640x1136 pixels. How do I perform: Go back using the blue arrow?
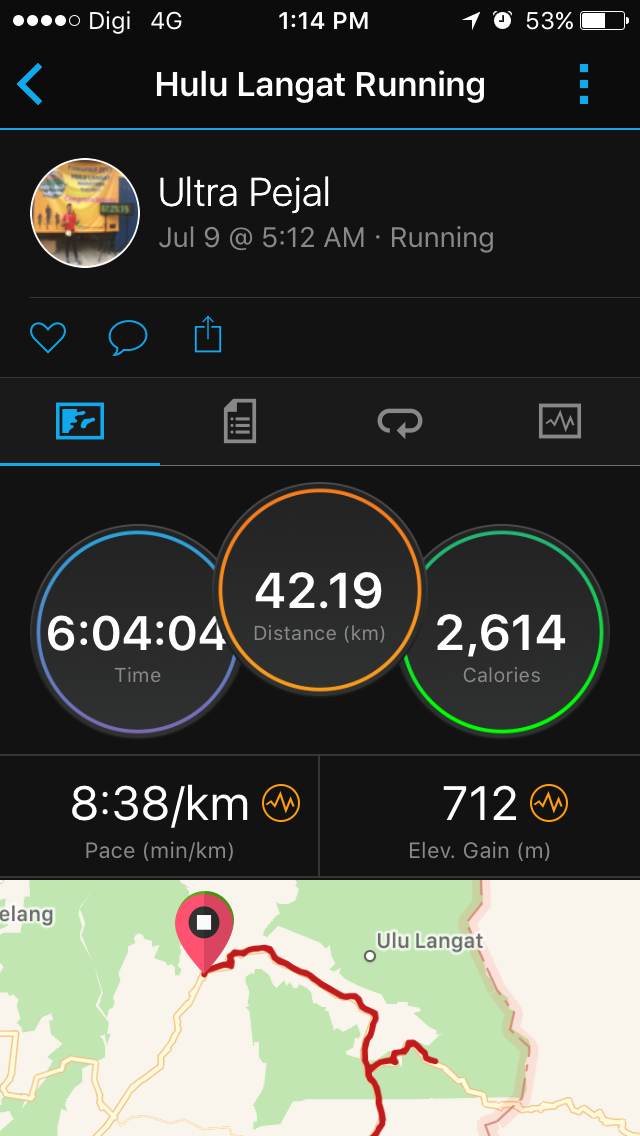click(x=30, y=85)
